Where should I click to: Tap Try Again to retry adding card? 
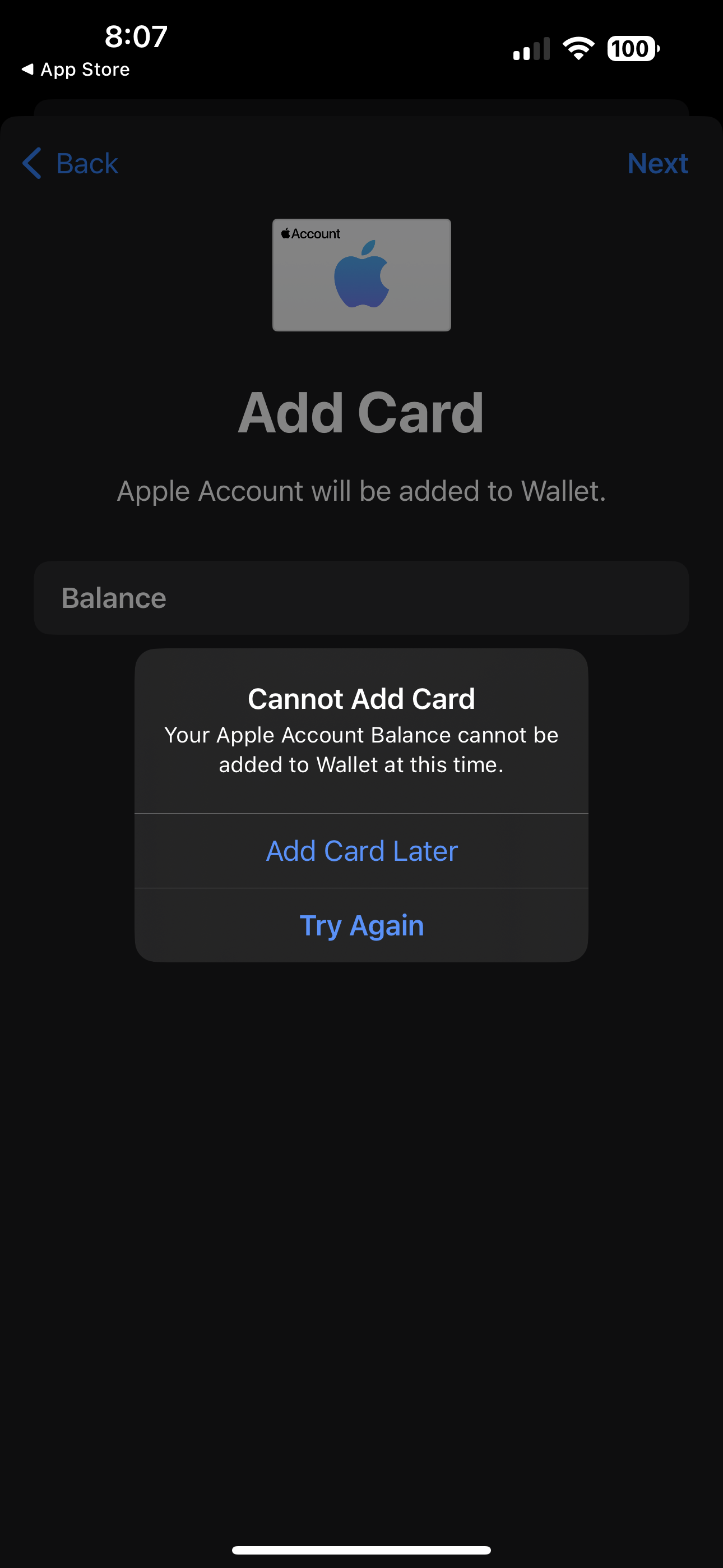(361, 925)
